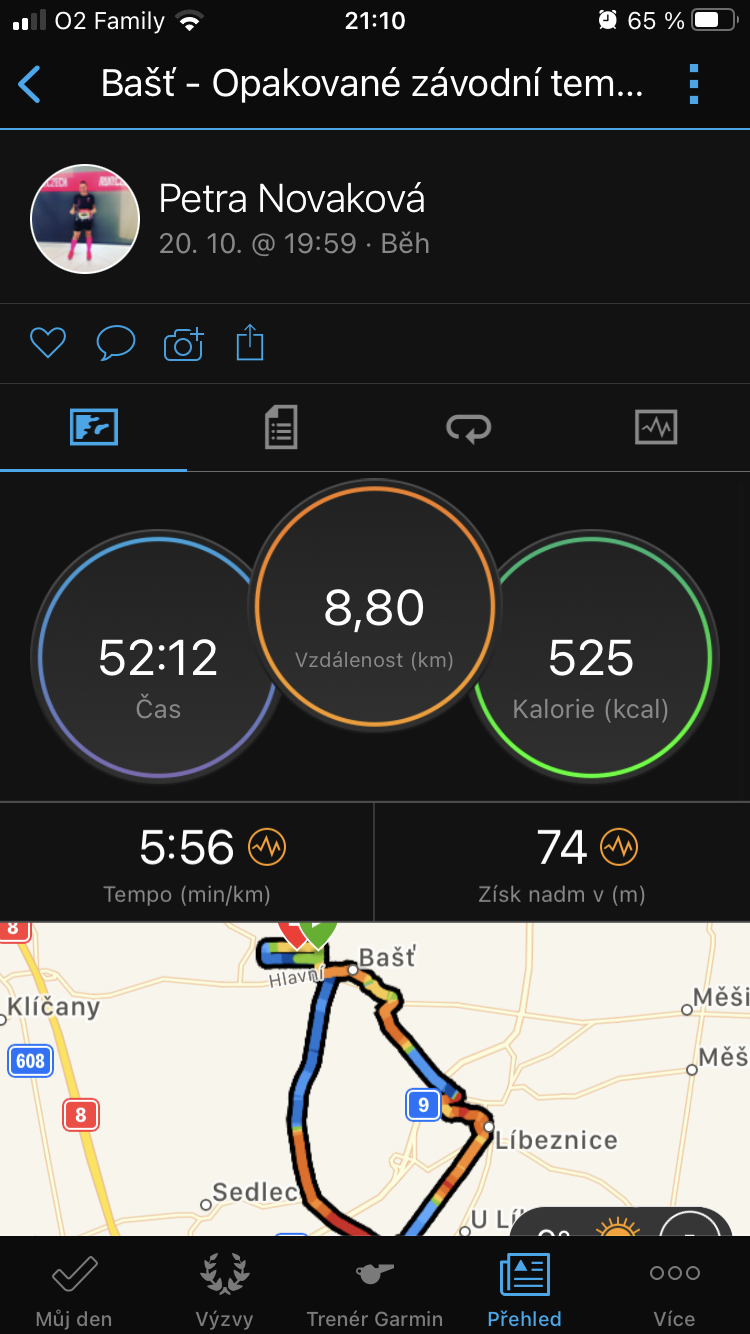Viewport: 750px width, 1334px height.
Task: Open the Více tab
Action: point(675,1290)
